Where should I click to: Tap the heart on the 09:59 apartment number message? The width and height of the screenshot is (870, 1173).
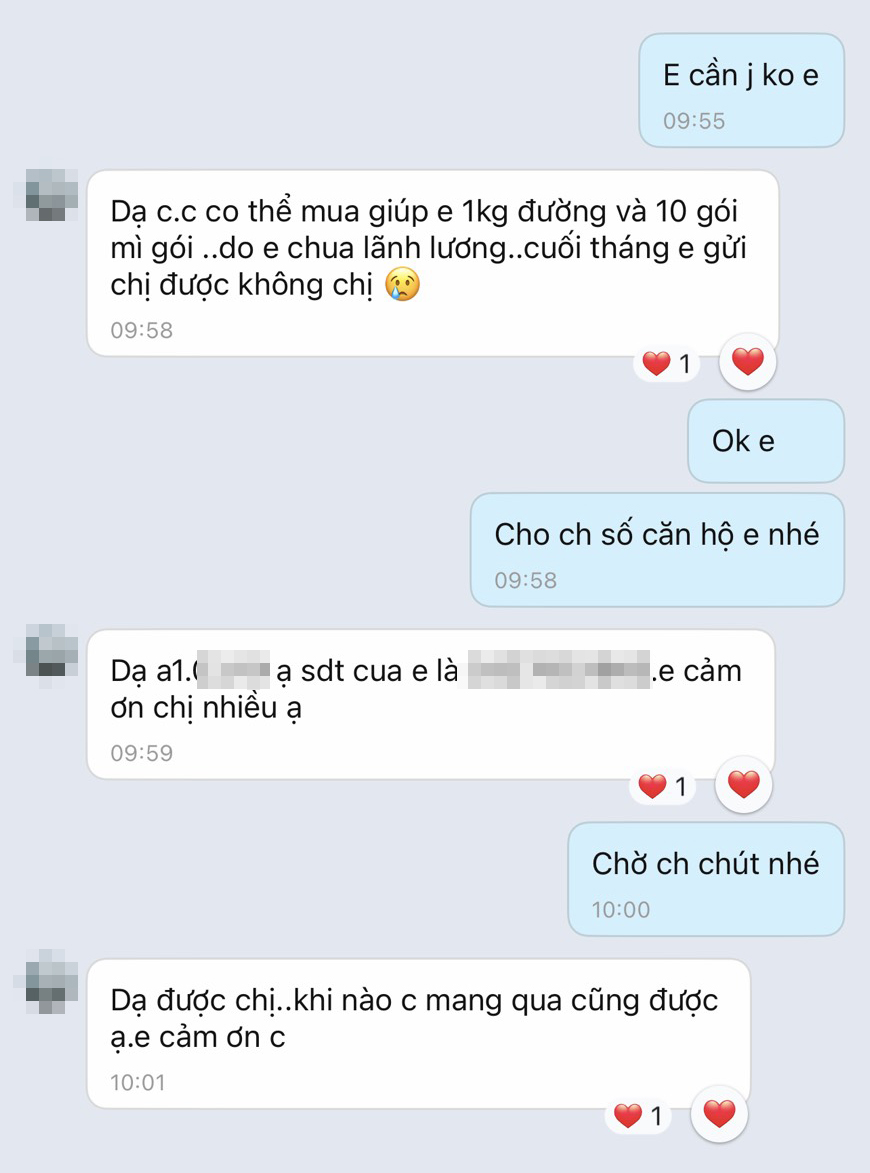click(x=743, y=785)
